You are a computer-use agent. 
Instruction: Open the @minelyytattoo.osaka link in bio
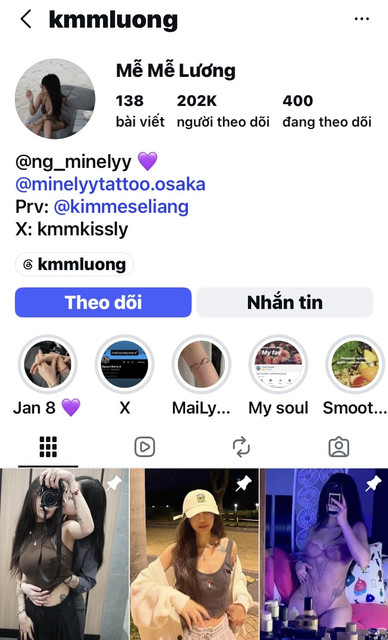point(110,184)
